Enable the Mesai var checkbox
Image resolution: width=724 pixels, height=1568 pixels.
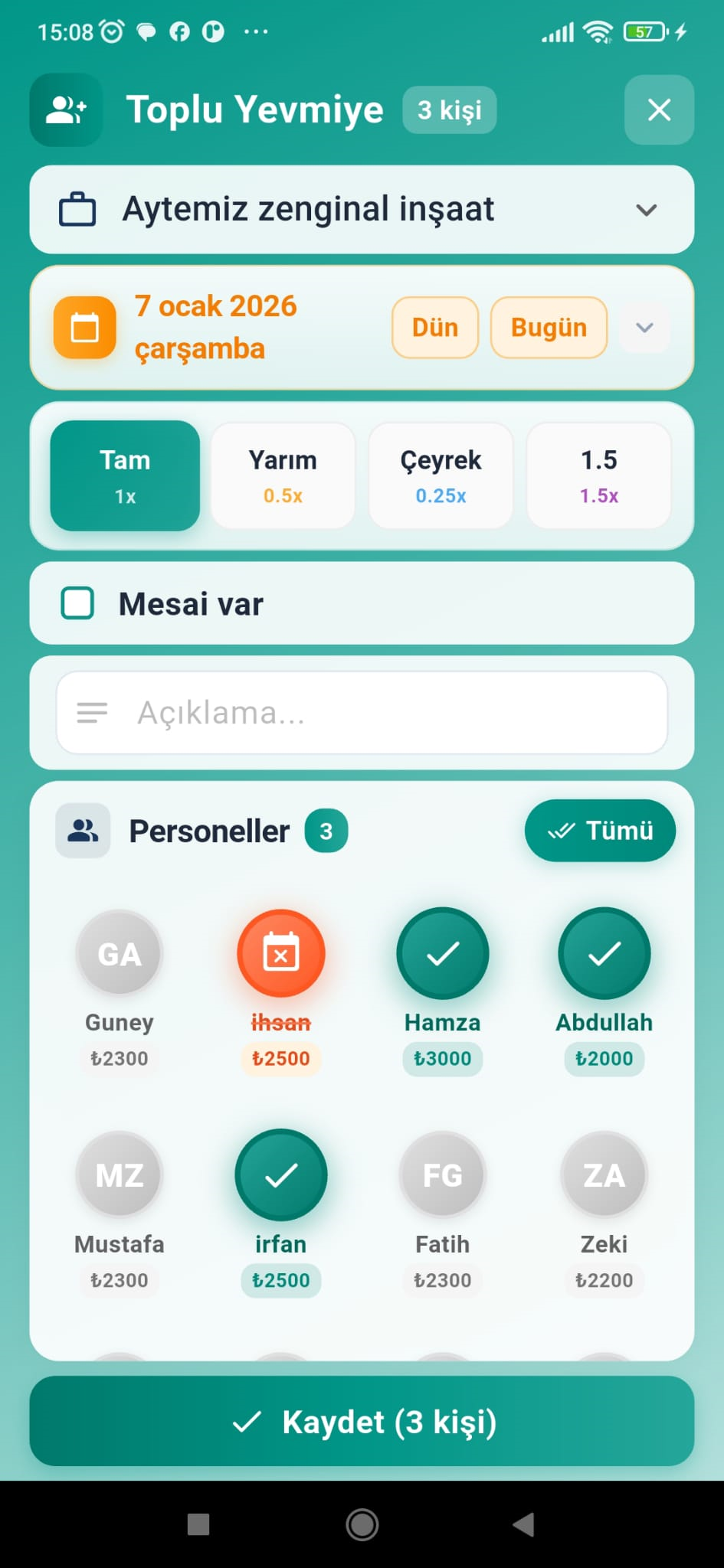77,603
